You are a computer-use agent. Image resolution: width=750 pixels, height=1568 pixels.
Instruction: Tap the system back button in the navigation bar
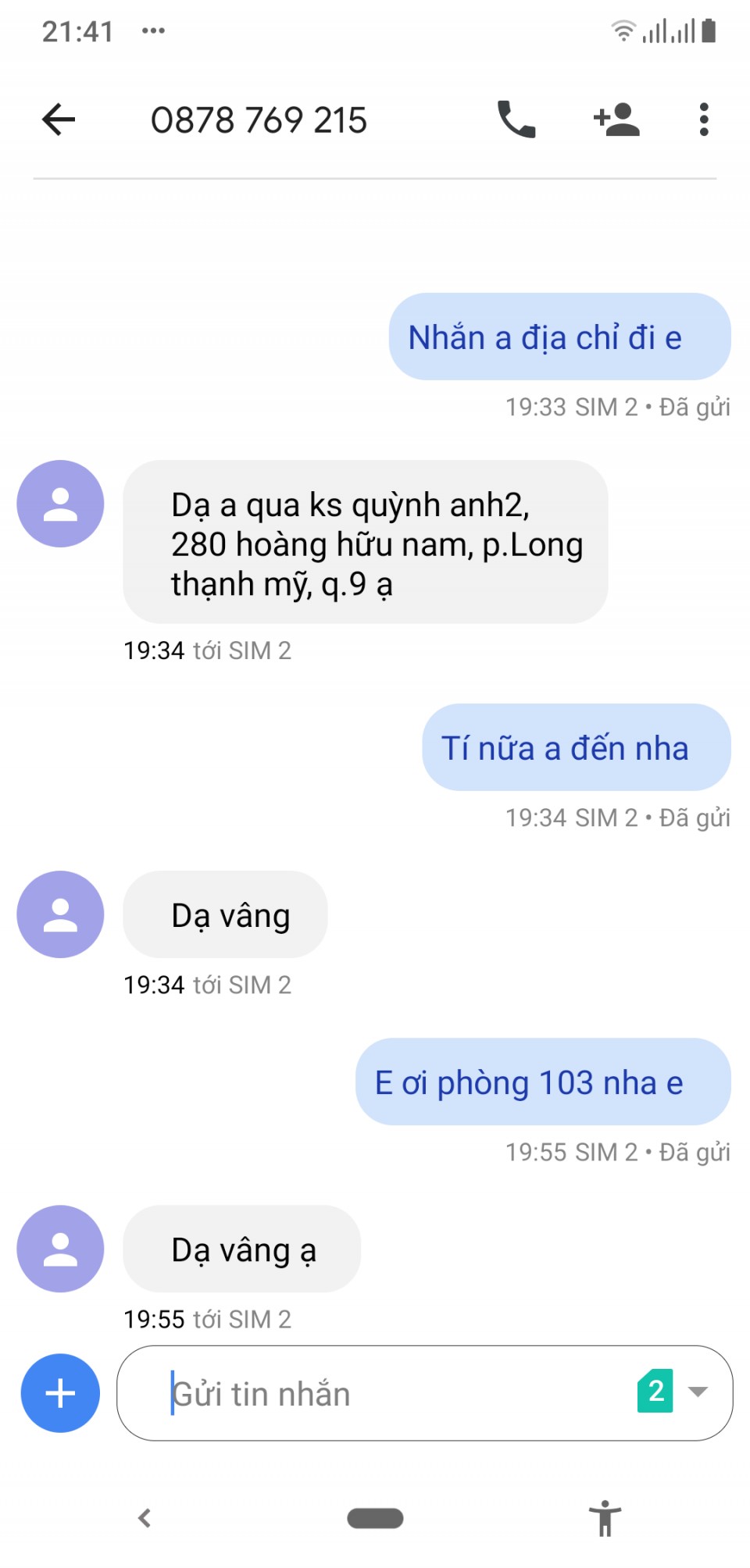coord(145,1518)
